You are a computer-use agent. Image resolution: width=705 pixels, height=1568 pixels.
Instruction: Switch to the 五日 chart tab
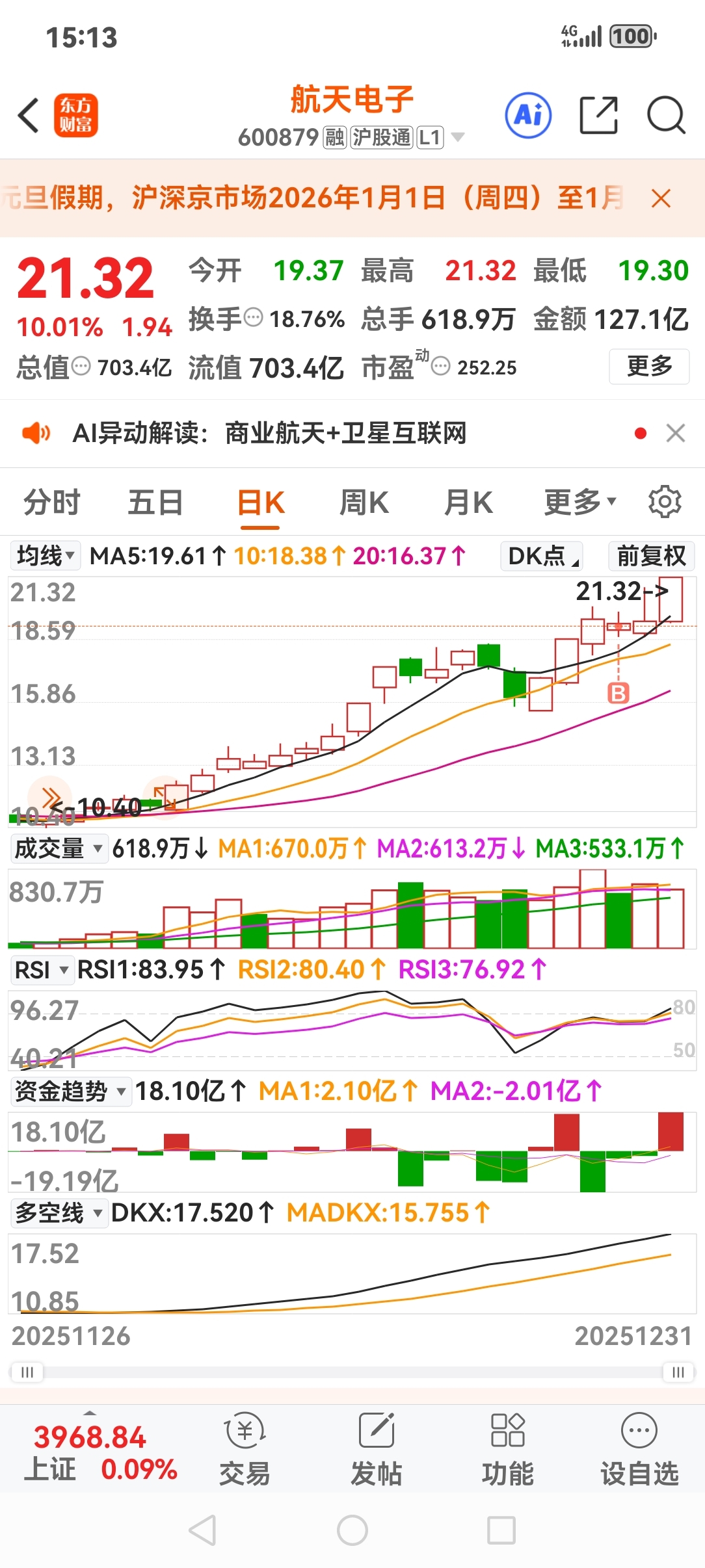click(155, 503)
